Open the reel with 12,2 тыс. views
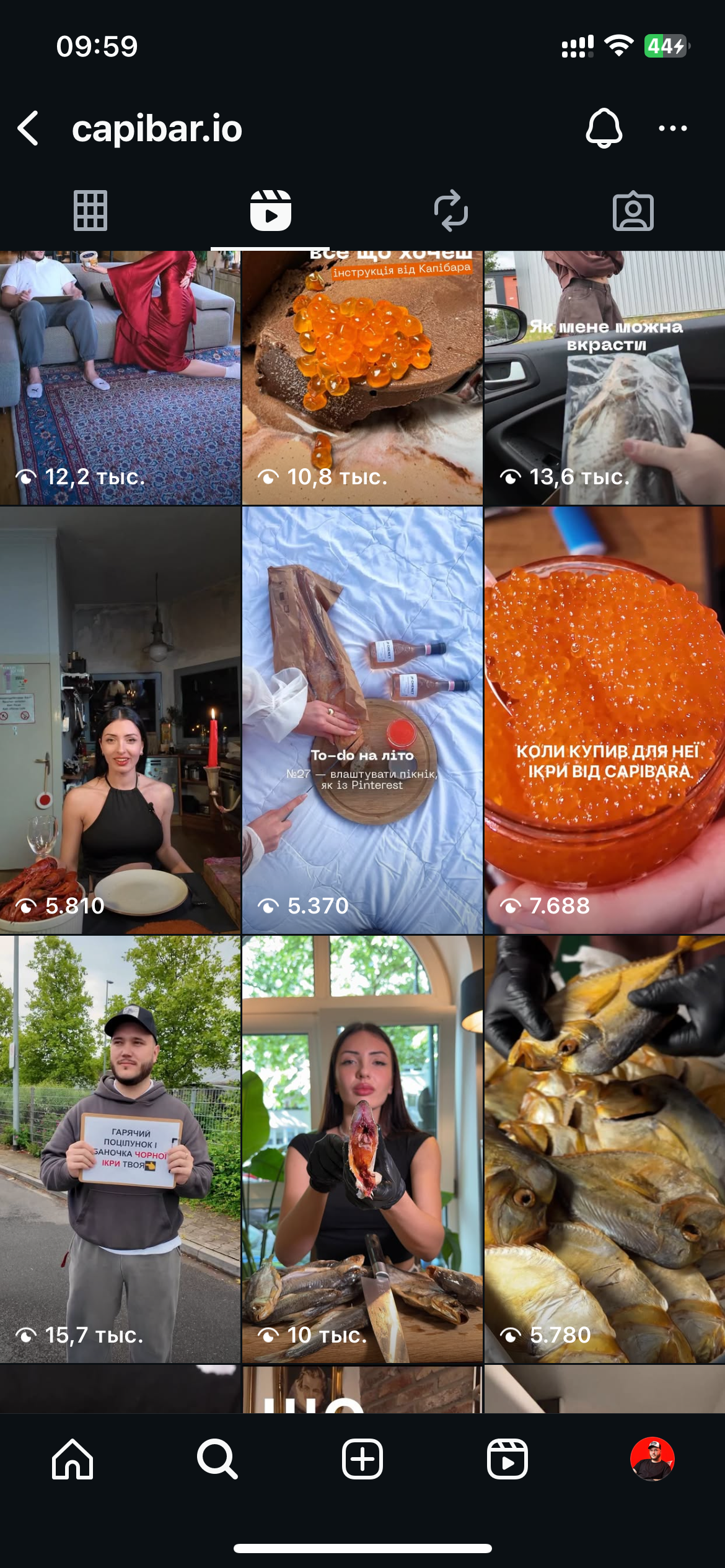The height and width of the screenshot is (1568, 725). (x=120, y=378)
